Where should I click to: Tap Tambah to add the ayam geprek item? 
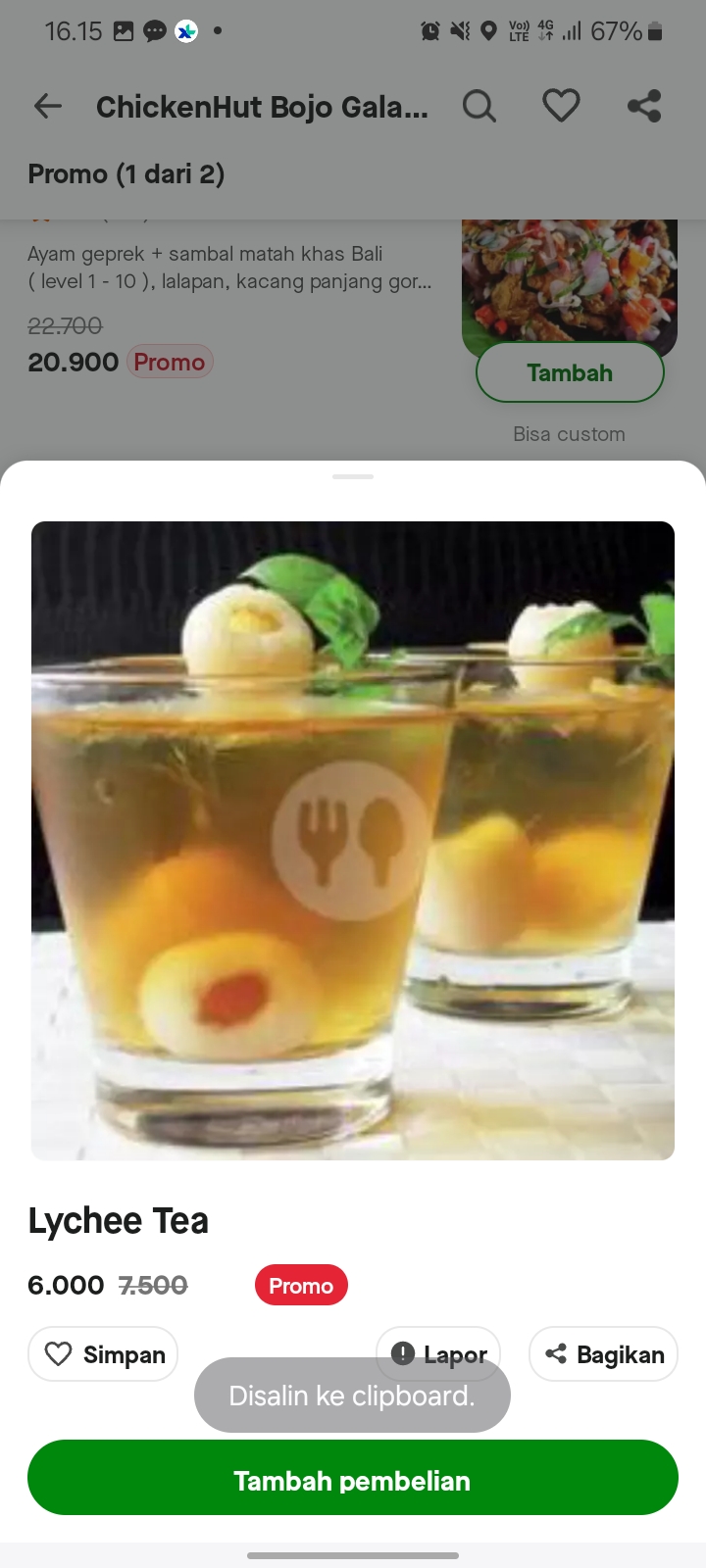pos(570,372)
